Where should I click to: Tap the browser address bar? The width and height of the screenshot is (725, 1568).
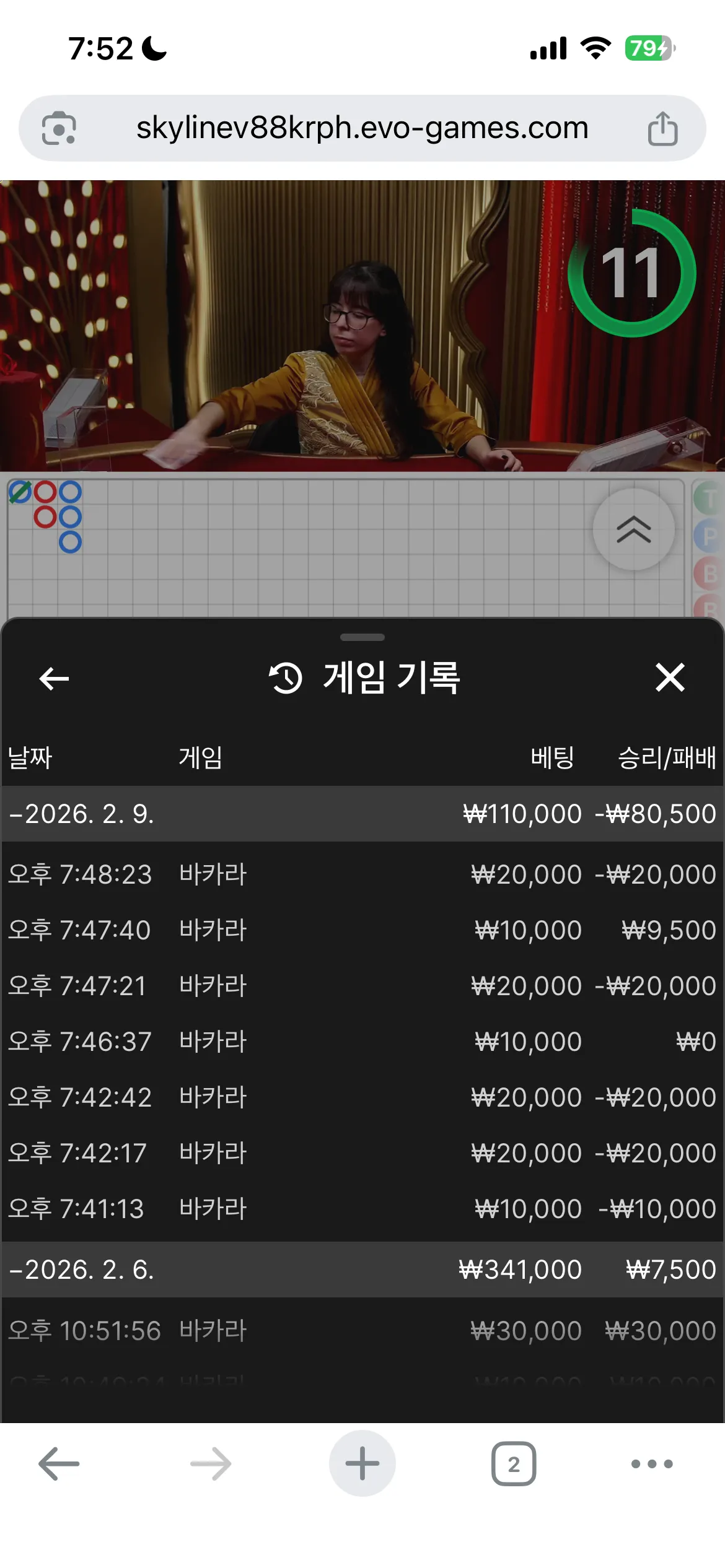click(x=362, y=128)
